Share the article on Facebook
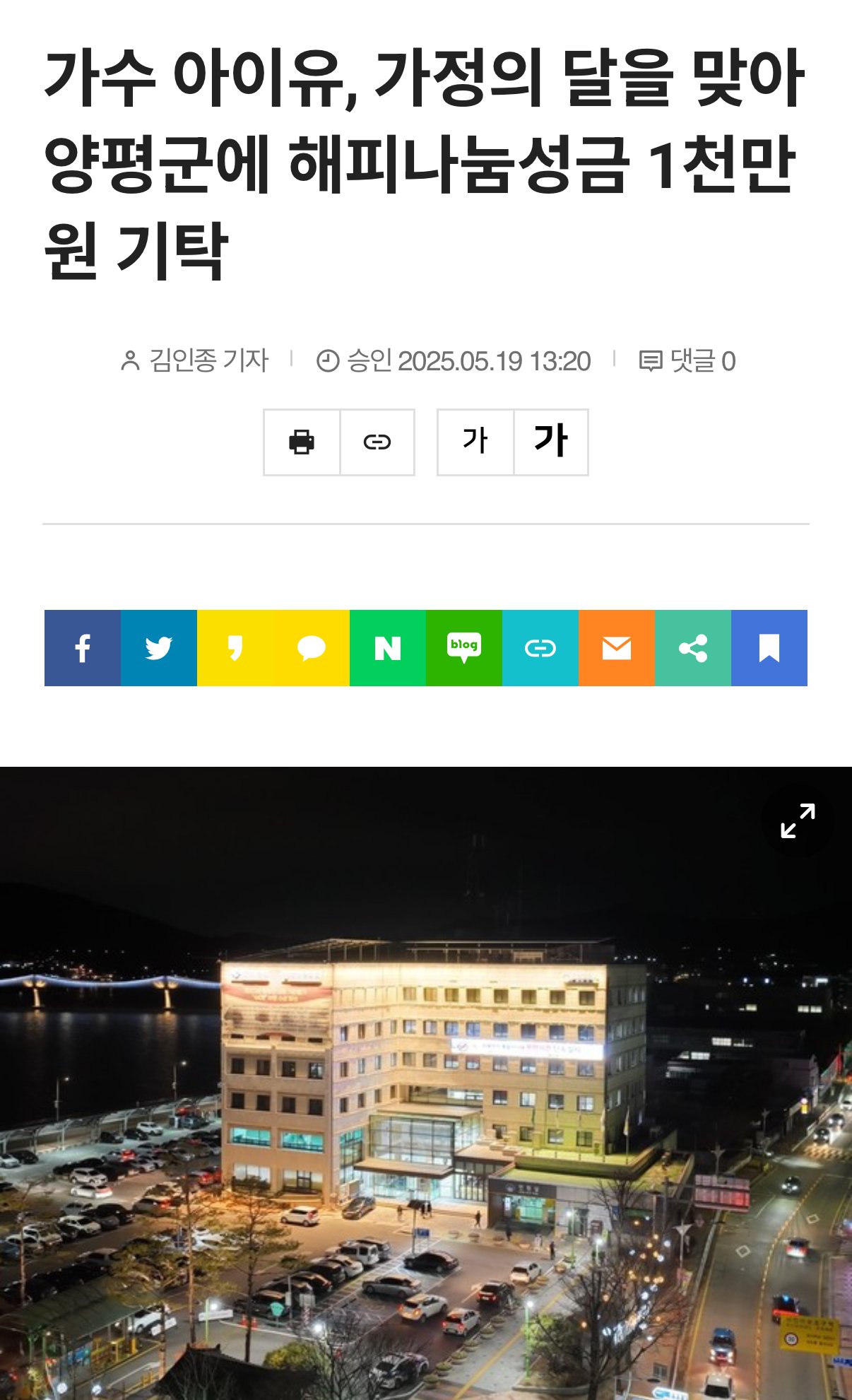The image size is (852, 1400). tap(83, 648)
